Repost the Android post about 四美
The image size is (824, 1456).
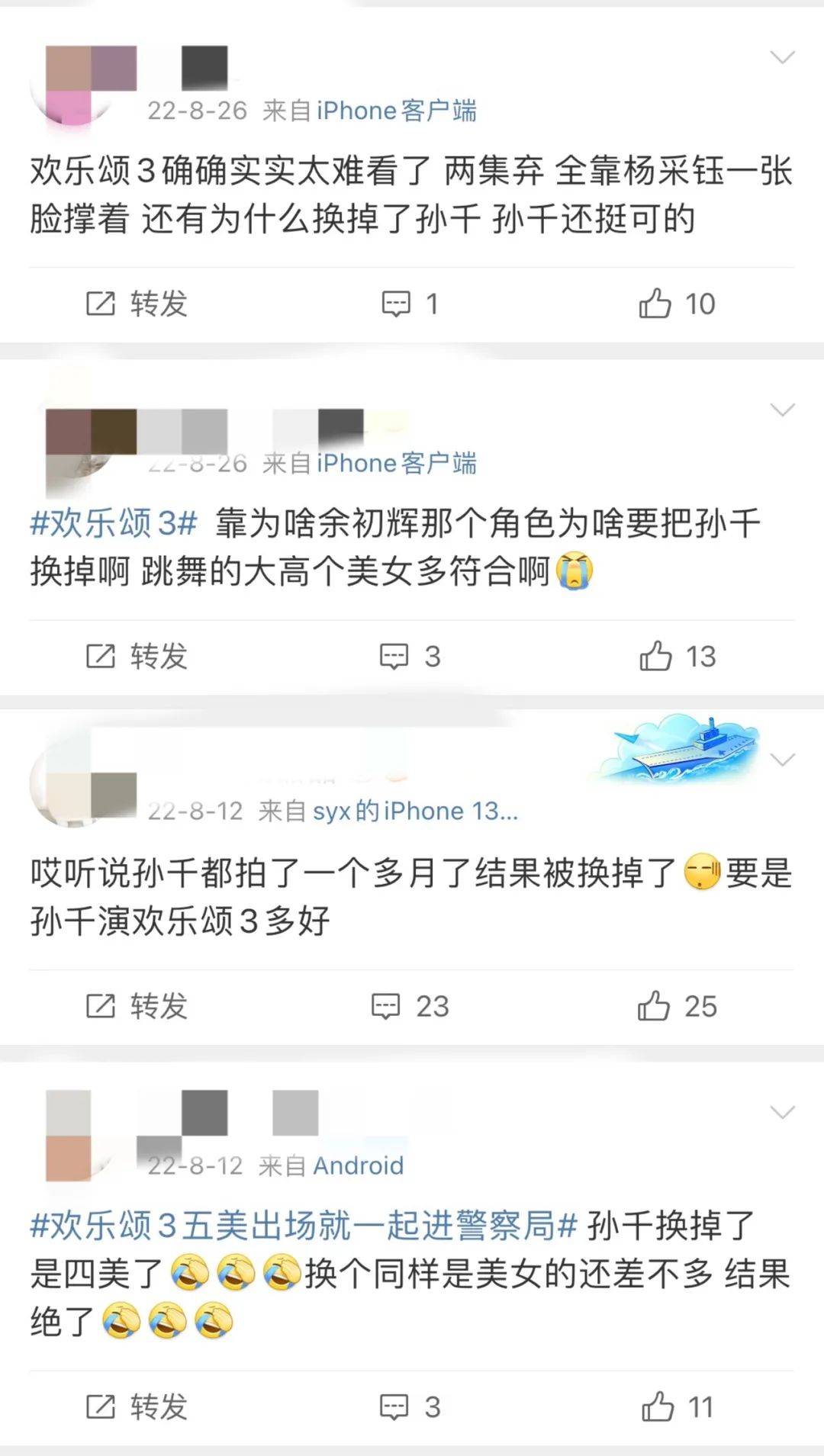(137, 1407)
